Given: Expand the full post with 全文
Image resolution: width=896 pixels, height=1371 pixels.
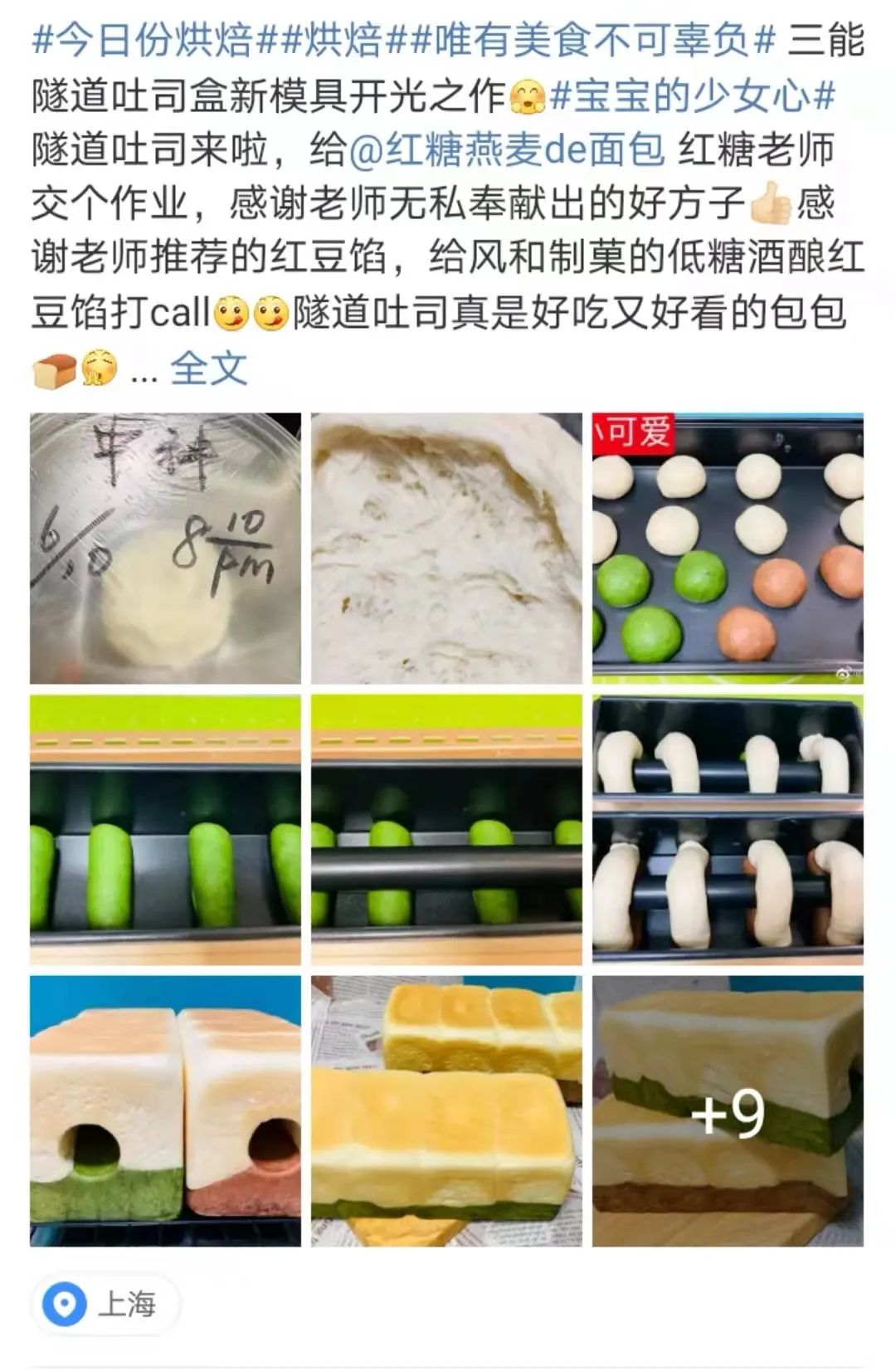Looking at the screenshot, I should click(209, 368).
